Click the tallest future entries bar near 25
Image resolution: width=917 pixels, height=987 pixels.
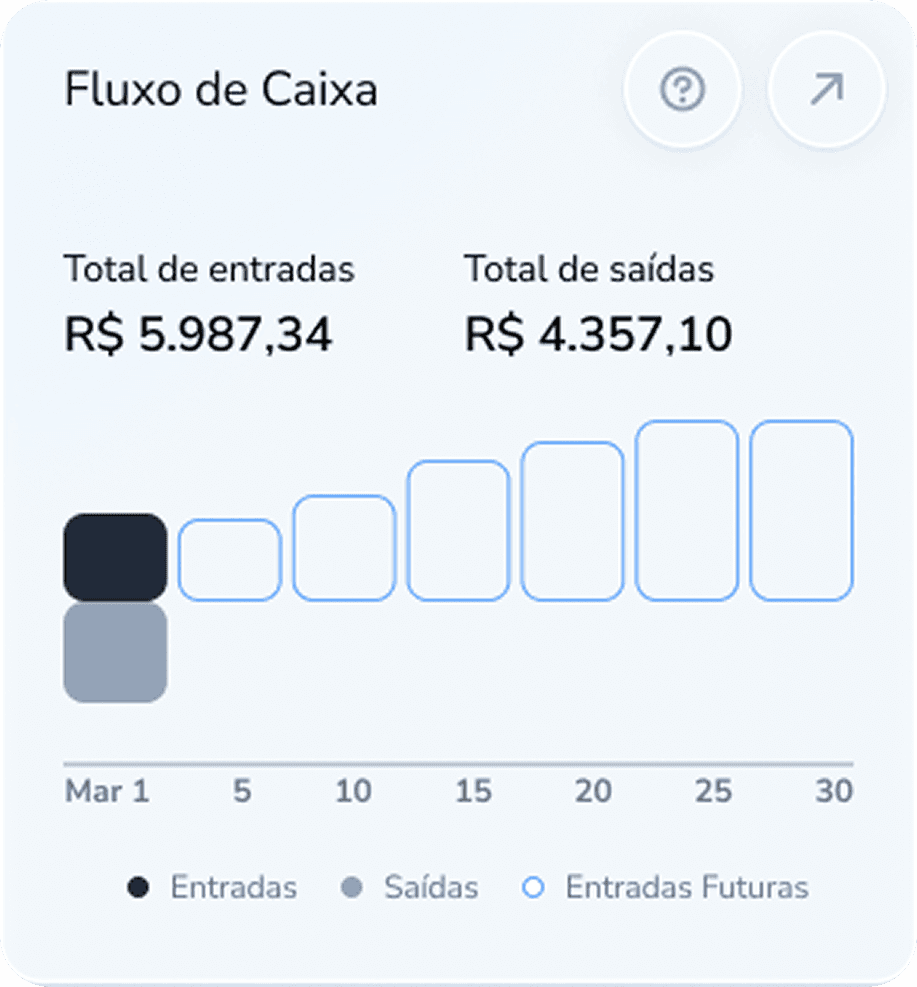pyautogui.click(x=686, y=510)
